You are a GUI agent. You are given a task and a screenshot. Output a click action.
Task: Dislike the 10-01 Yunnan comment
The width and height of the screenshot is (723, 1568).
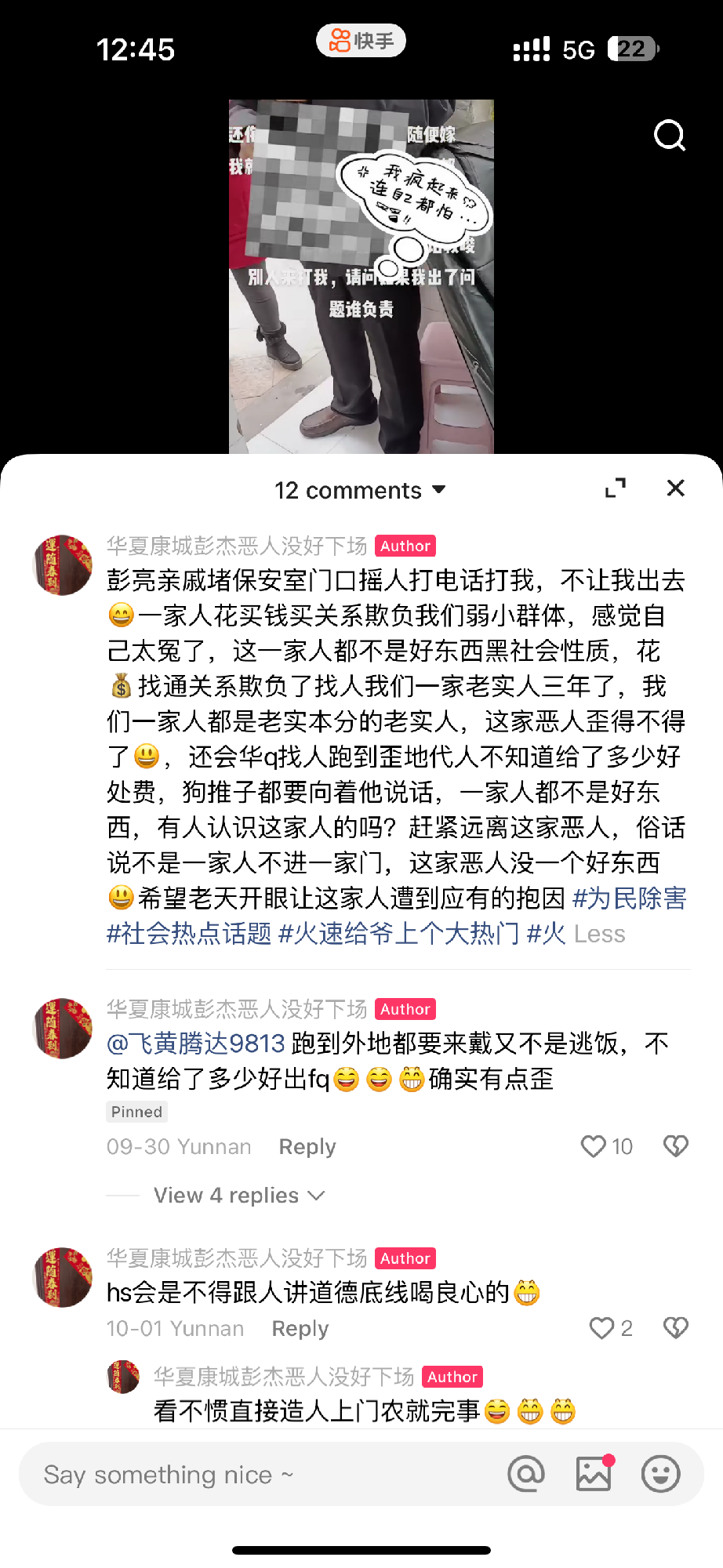675,1328
